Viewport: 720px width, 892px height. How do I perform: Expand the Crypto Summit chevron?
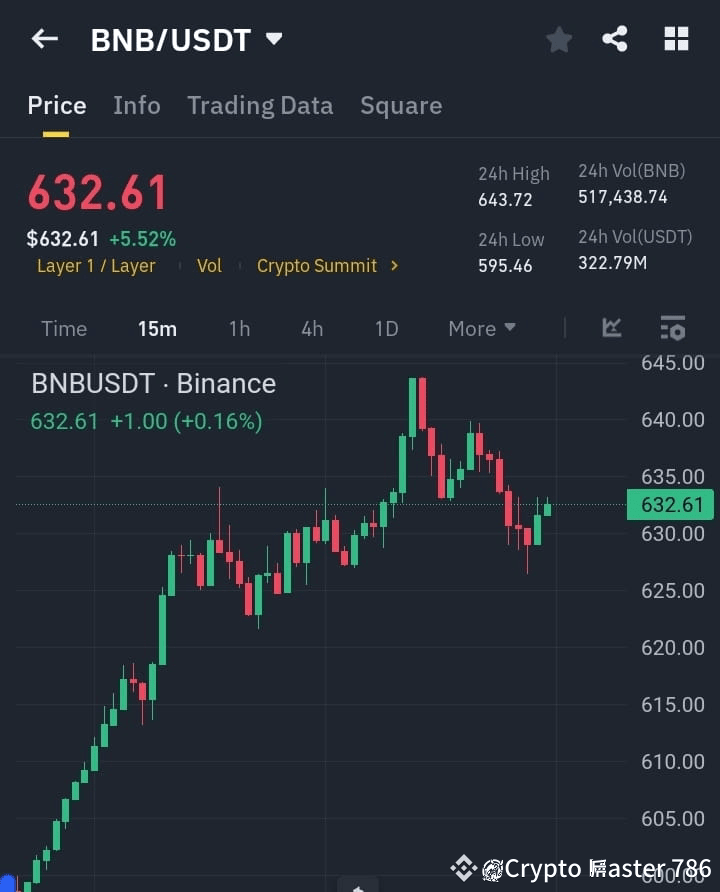[x=394, y=266]
